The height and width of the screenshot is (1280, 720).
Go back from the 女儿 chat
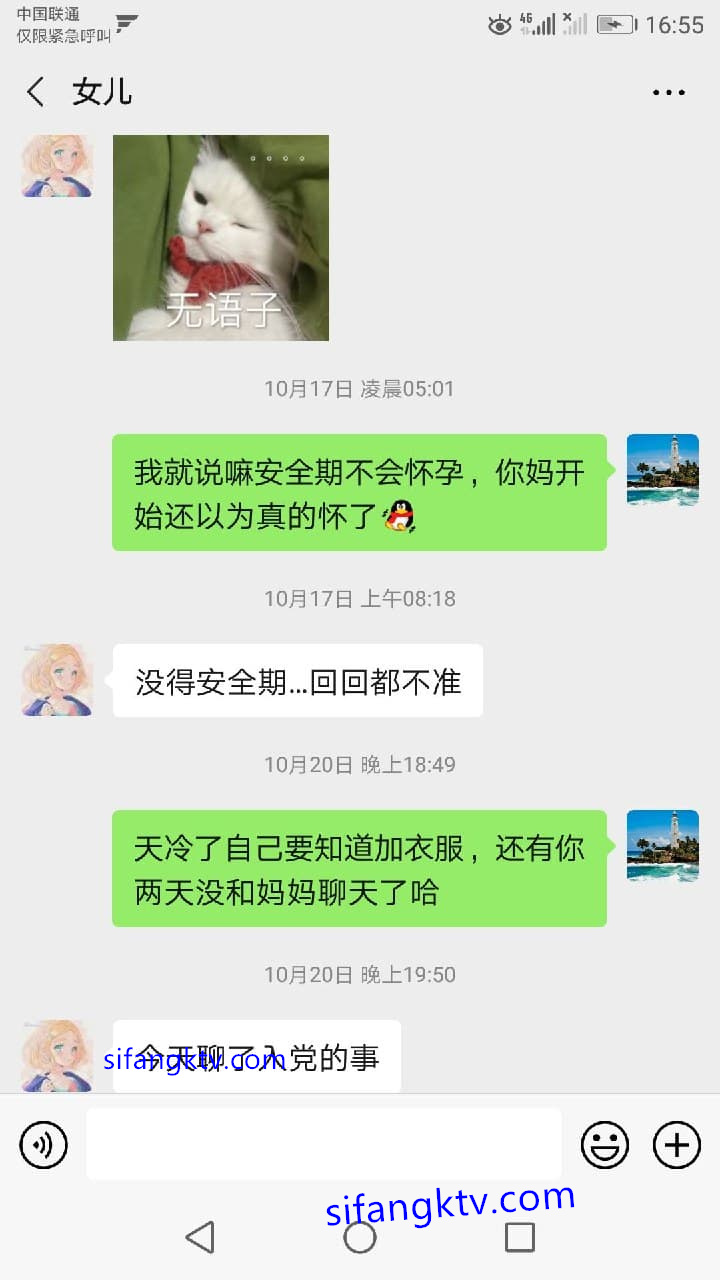pos(36,92)
